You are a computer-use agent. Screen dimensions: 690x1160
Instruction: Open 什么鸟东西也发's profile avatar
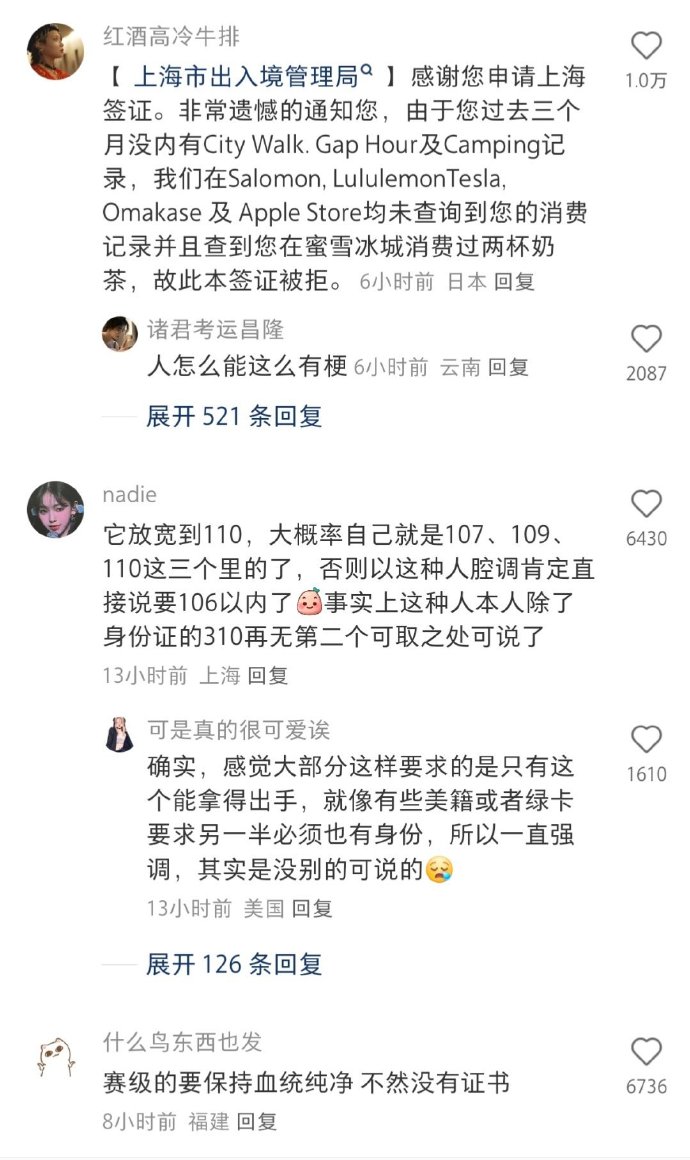coord(55,1056)
